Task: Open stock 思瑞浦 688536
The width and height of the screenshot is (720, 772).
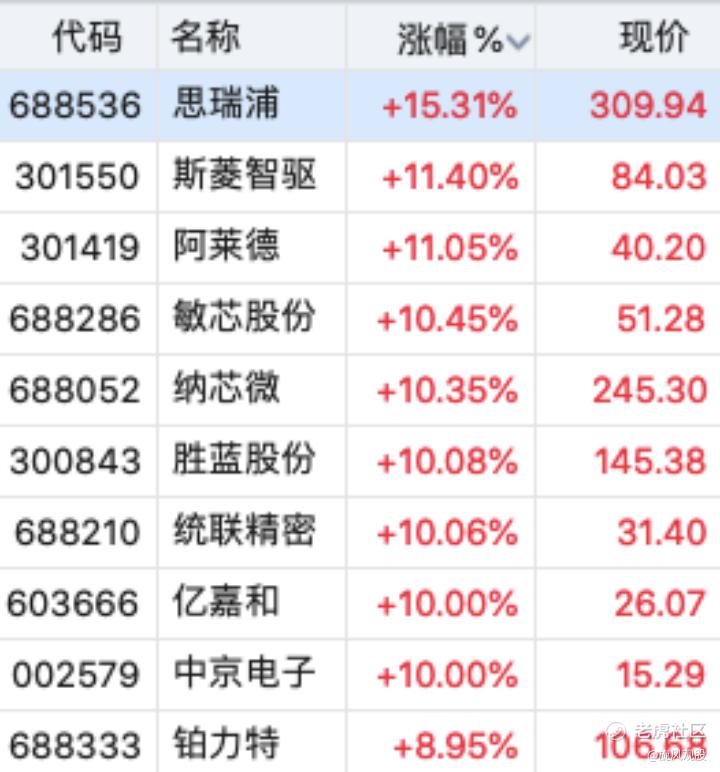Action: pyautogui.click(x=360, y=106)
